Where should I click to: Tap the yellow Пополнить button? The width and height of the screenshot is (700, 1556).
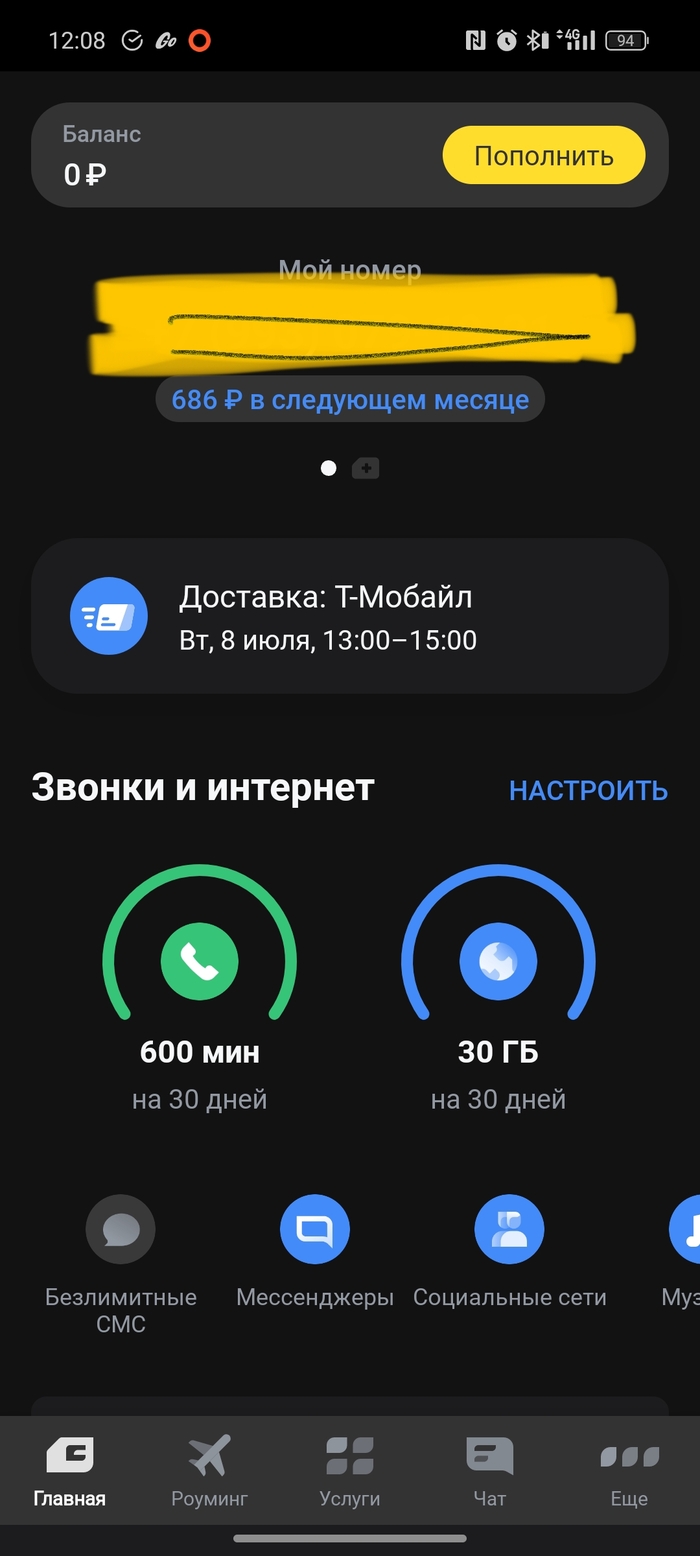[x=544, y=155]
